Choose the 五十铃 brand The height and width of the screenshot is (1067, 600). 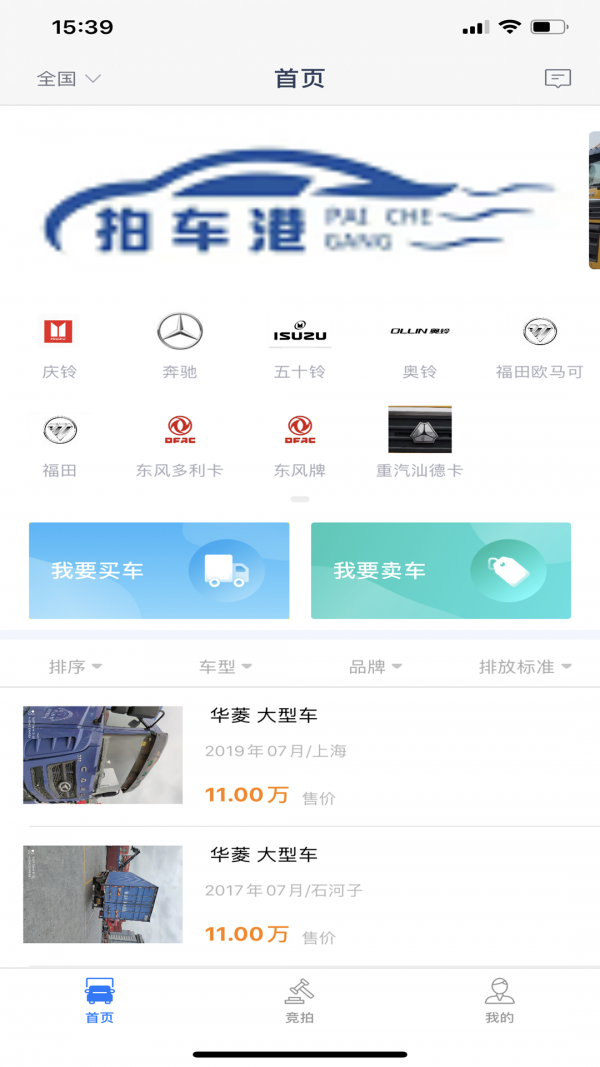pos(300,346)
